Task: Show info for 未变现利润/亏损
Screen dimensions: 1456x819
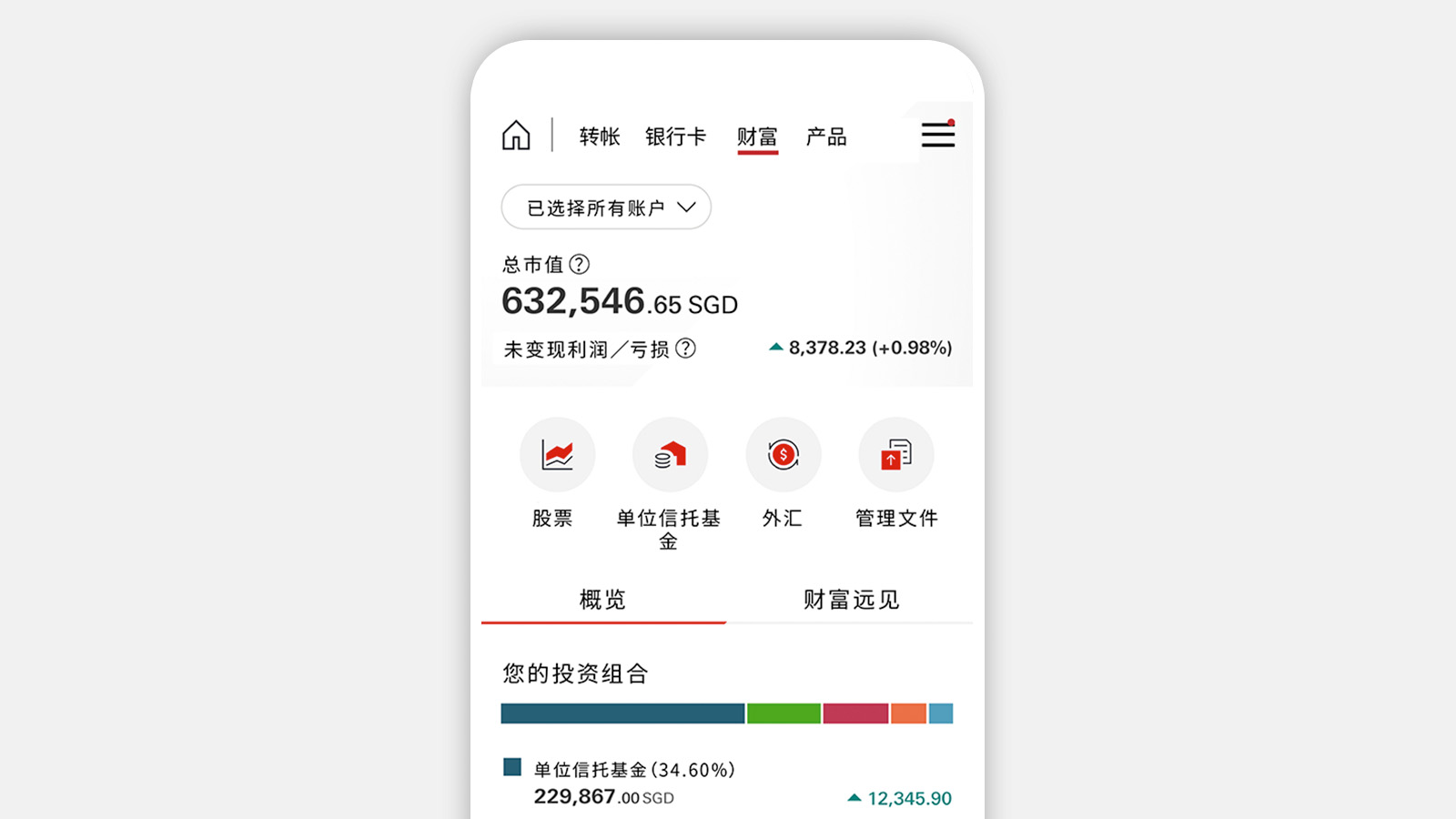Action: (x=686, y=349)
